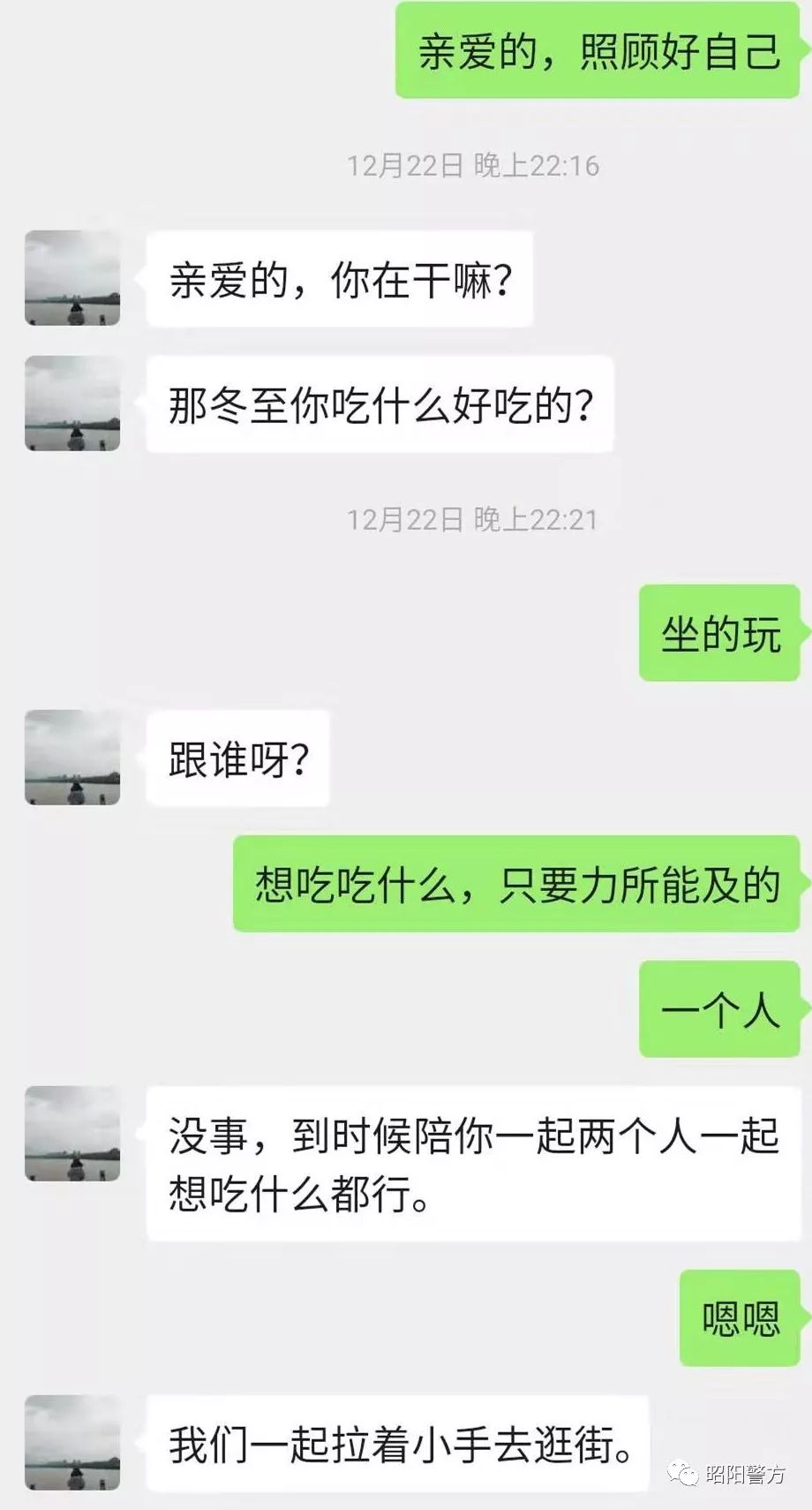
Task: Open the avatar beside "亲爱的，你在干嘛?"
Action: click(72, 278)
